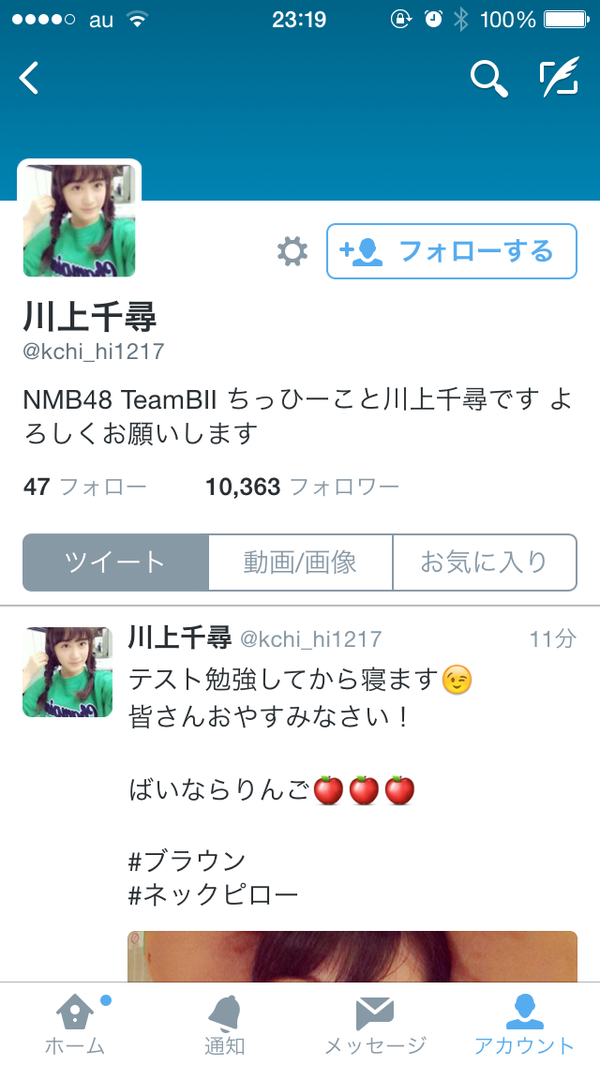Viewport: 600px width, 1065px height.
Task: Open the large profile picture
Action: pos(79,220)
